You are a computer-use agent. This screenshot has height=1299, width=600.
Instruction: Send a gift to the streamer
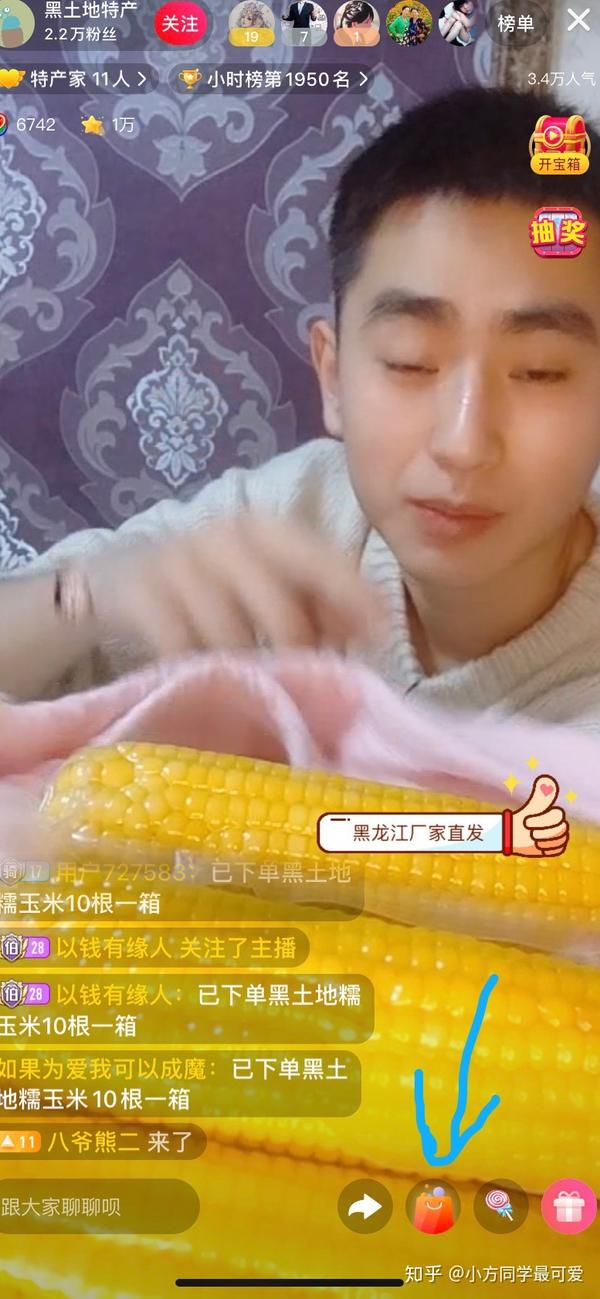(x=568, y=1206)
